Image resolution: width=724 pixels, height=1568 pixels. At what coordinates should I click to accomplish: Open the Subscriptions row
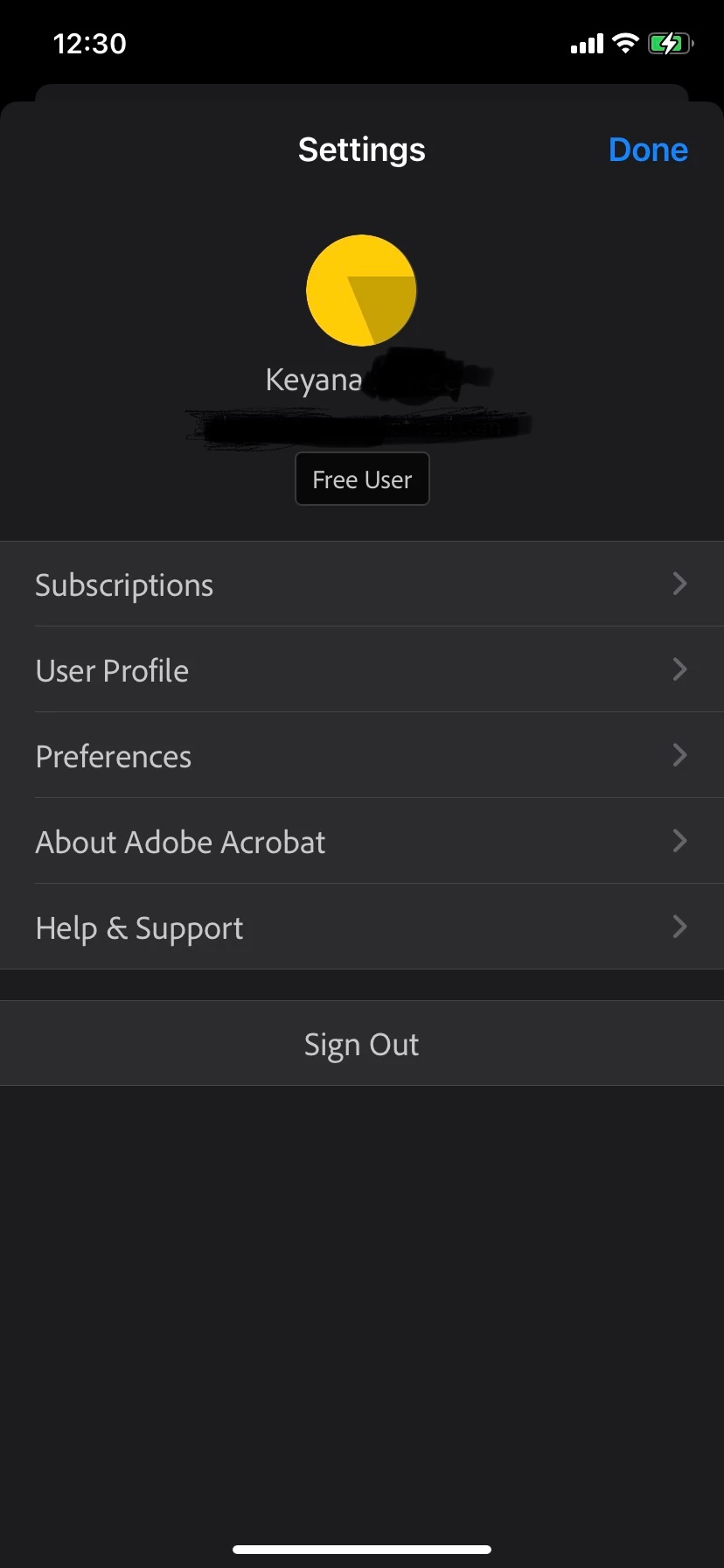coord(361,584)
